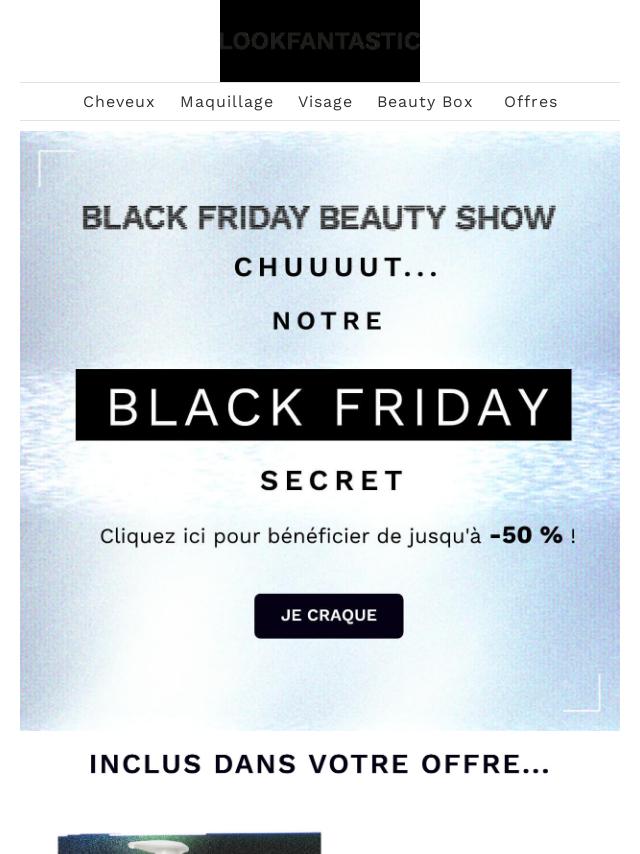Select the Visage category

(325, 102)
